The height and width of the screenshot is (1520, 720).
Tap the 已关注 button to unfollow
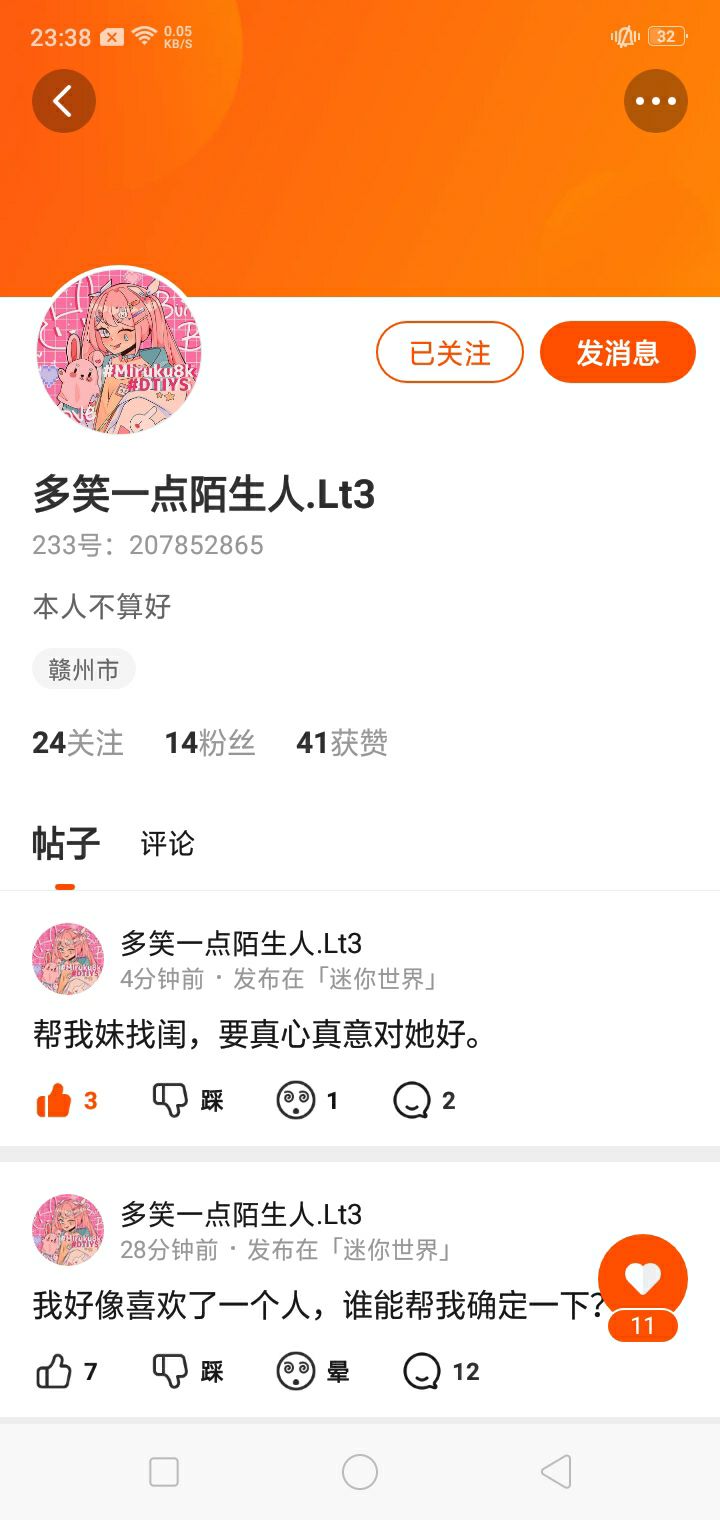click(450, 352)
